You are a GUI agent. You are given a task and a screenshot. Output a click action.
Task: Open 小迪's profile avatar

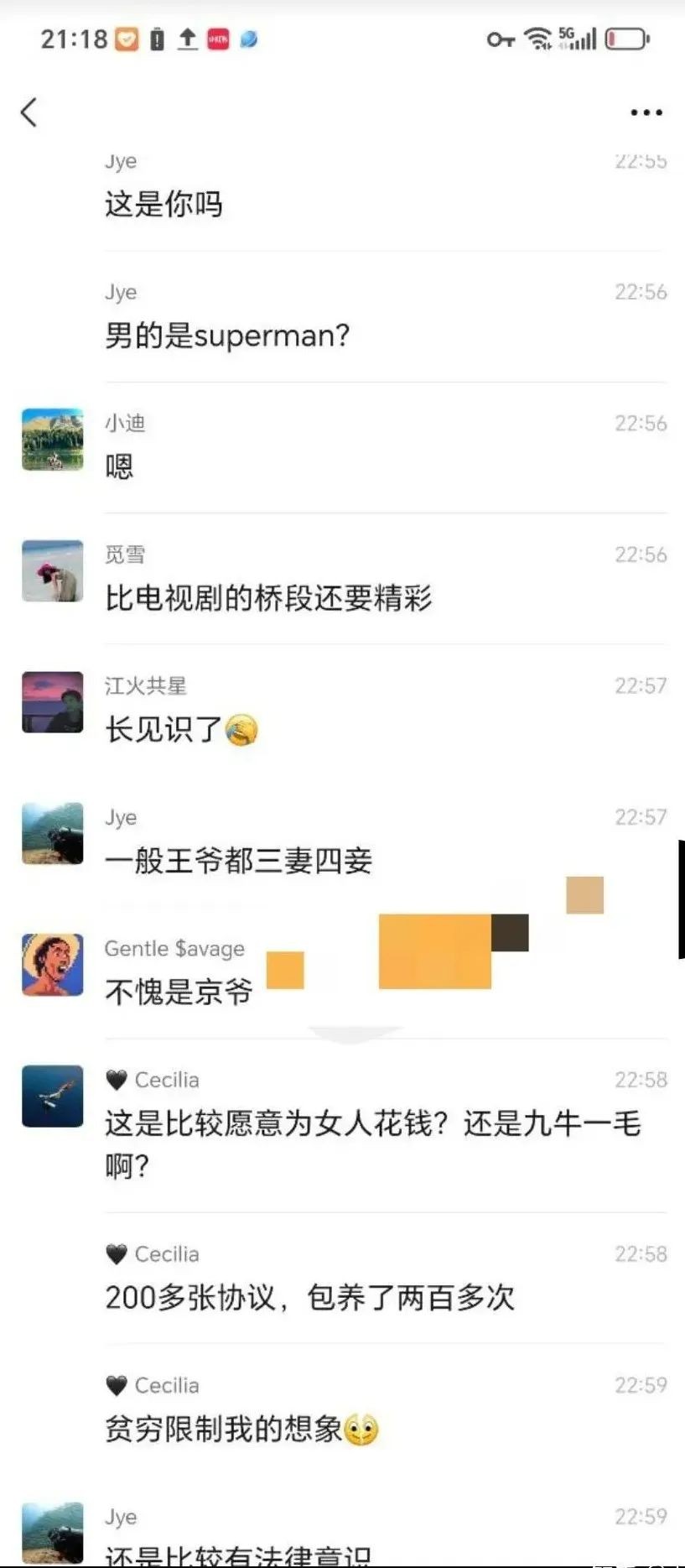[52, 440]
